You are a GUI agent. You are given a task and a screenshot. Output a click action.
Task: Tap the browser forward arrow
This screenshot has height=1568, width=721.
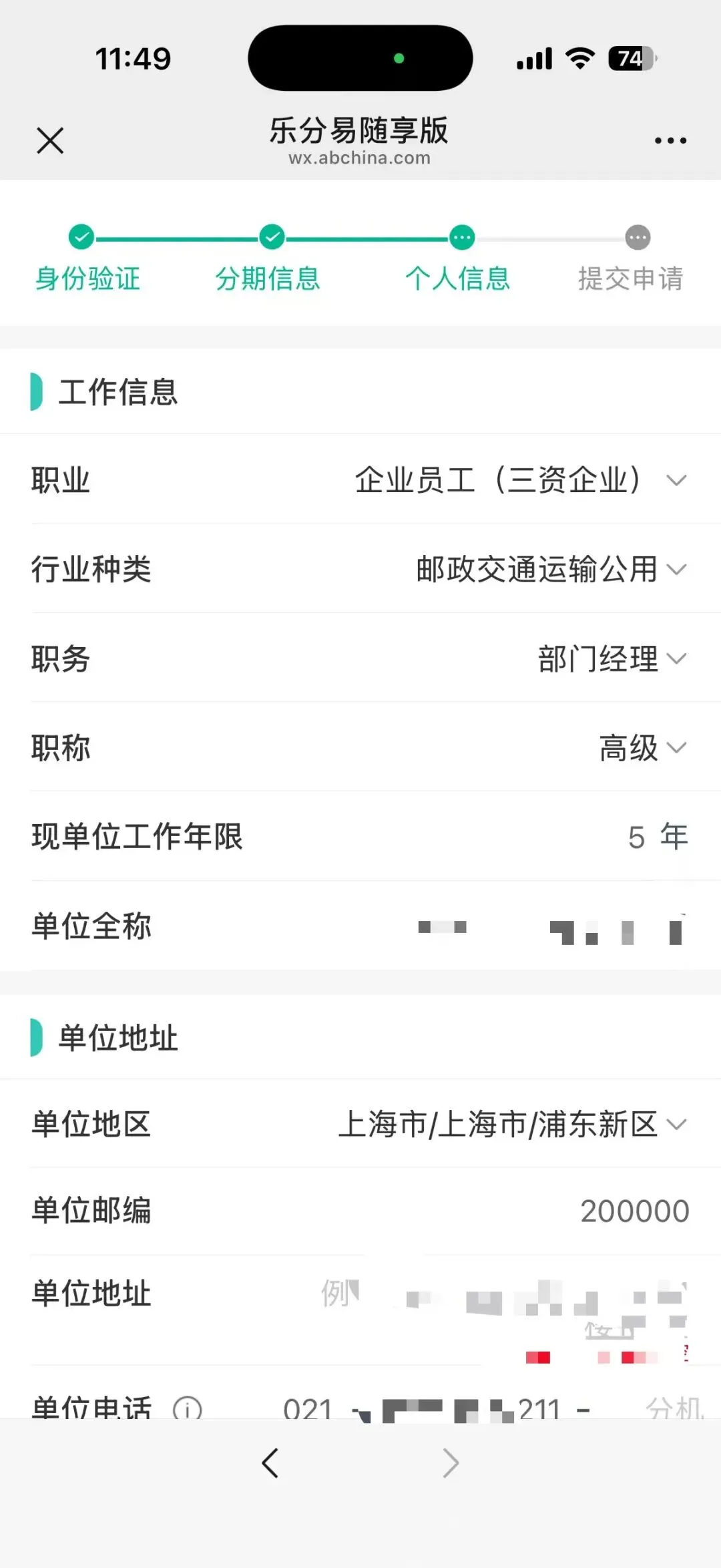pyautogui.click(x=451, y=1463)
